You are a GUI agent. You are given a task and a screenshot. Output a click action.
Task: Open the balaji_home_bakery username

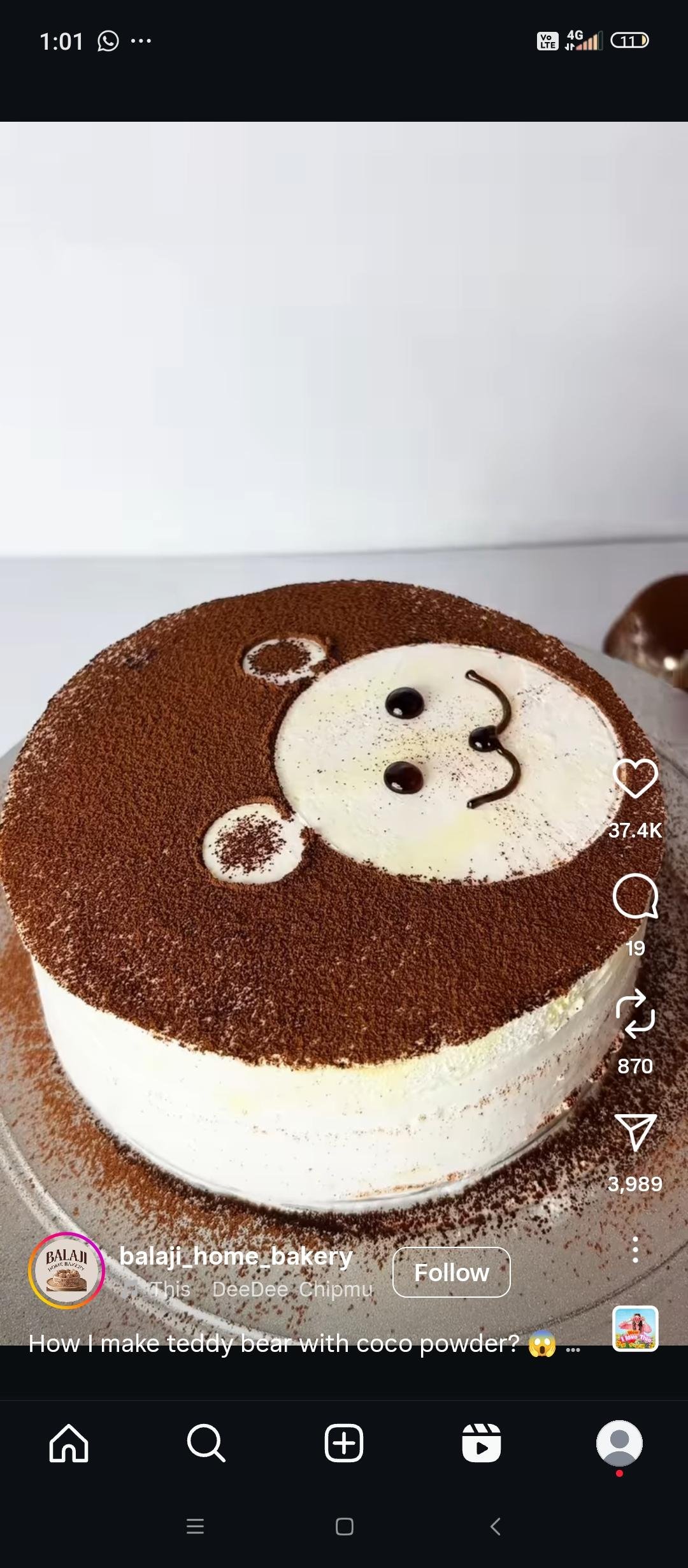(236, 1256)
